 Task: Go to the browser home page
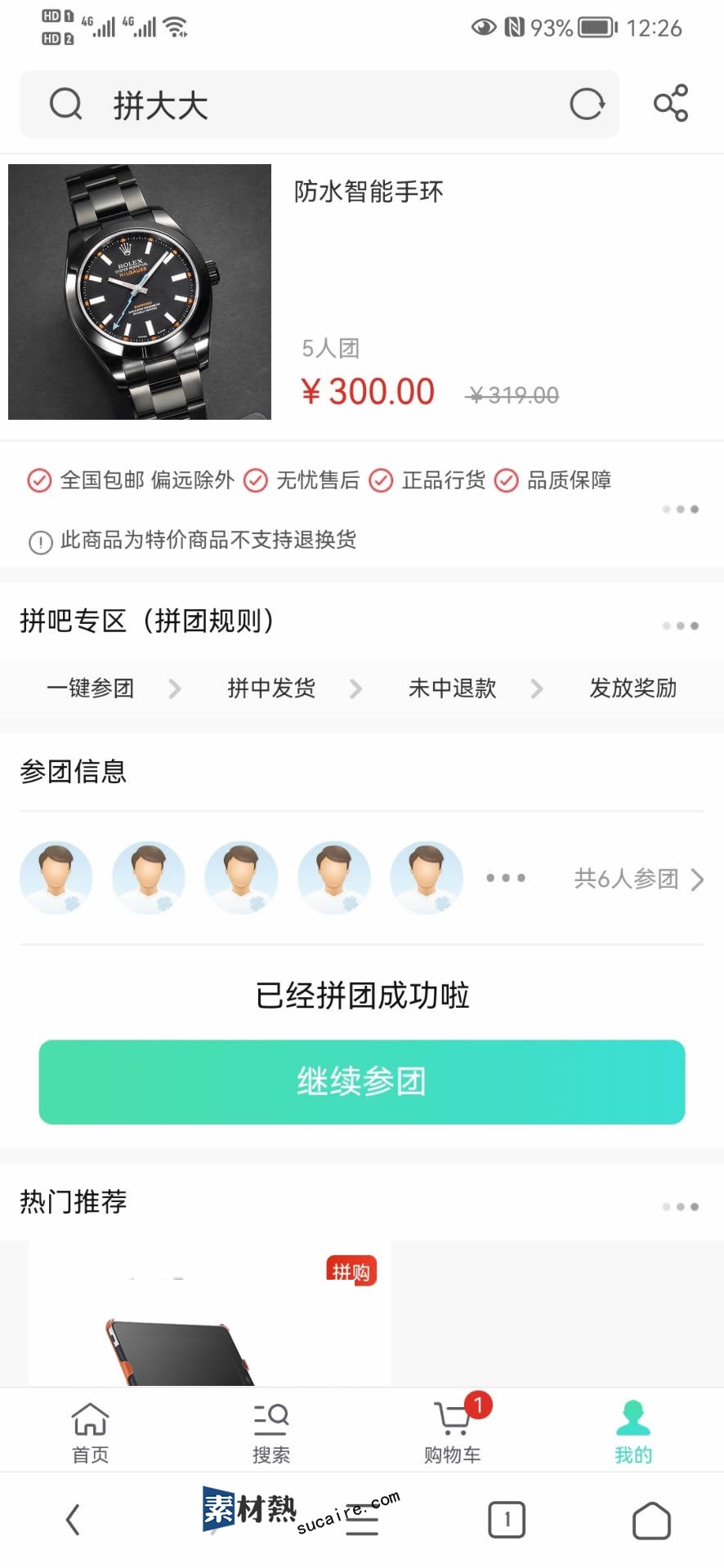point(651,1520)
